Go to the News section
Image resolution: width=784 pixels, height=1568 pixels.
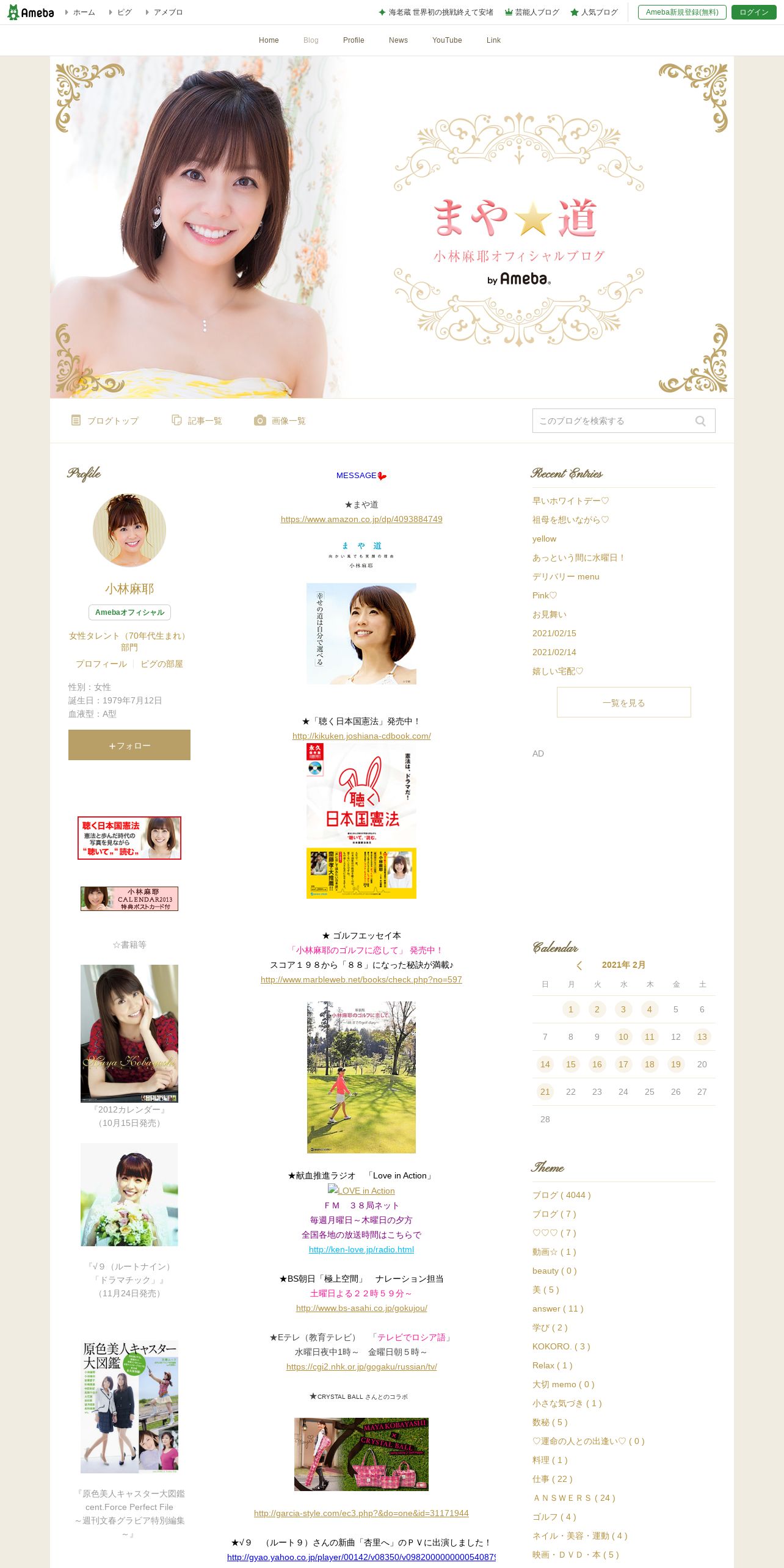[x=398, y=40]
